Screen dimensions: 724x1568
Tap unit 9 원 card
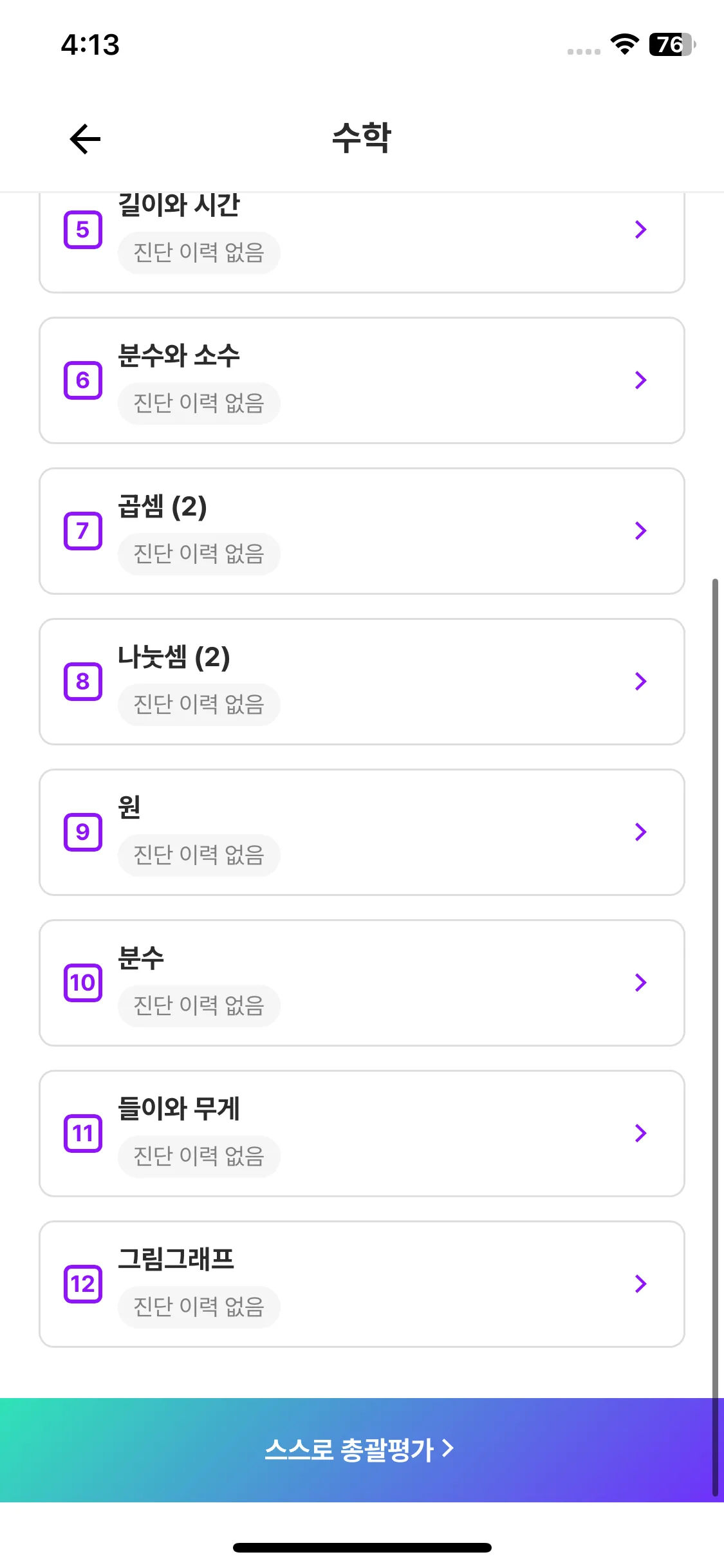[x=361, y=832]
